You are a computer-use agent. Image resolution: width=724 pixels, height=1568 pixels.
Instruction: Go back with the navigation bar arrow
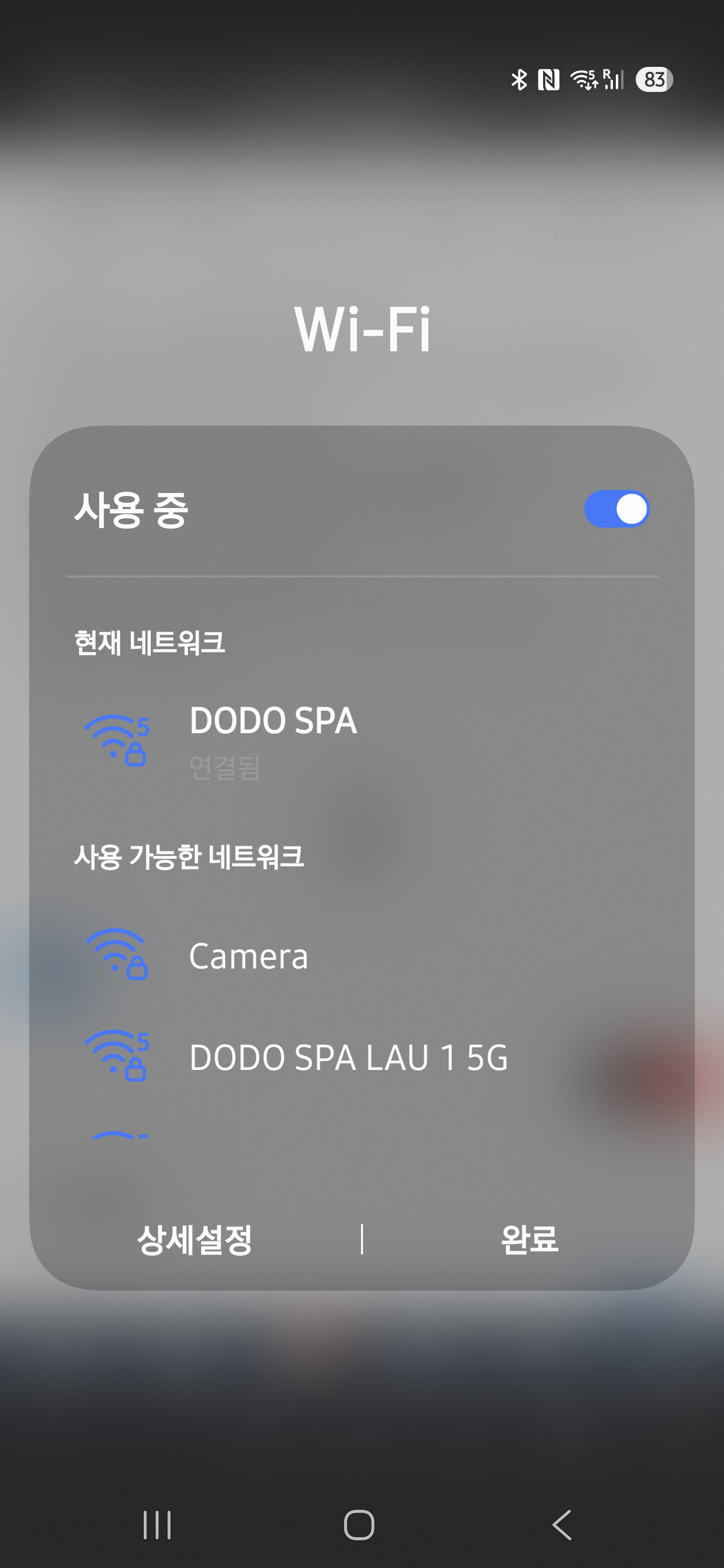click(562, 1524)
